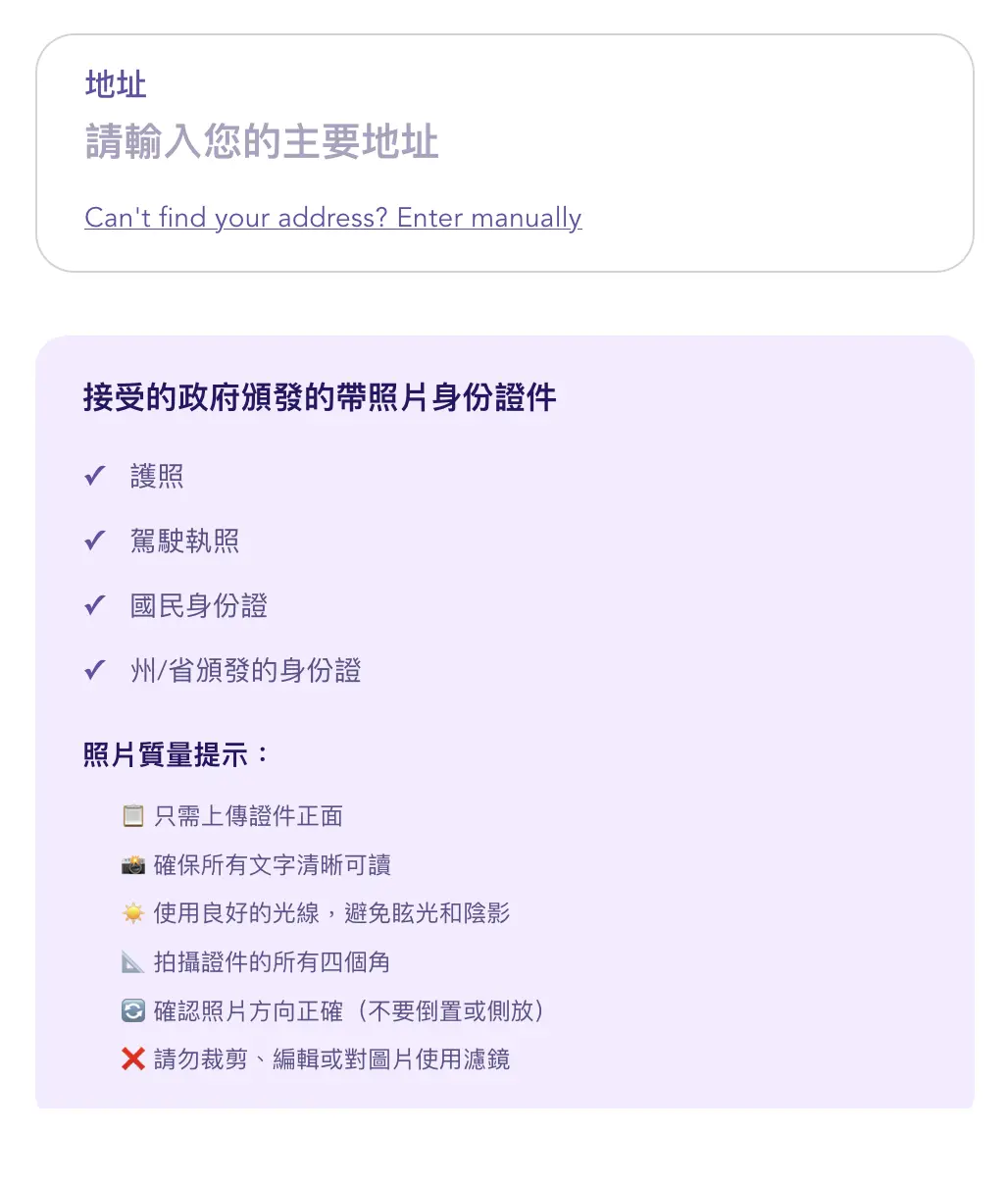The height and width of the screenshot is (1187, 1008).
Task: Click the clipboard icon beside the upload tip
Action: pyautogui.click(x=133, y=815)
